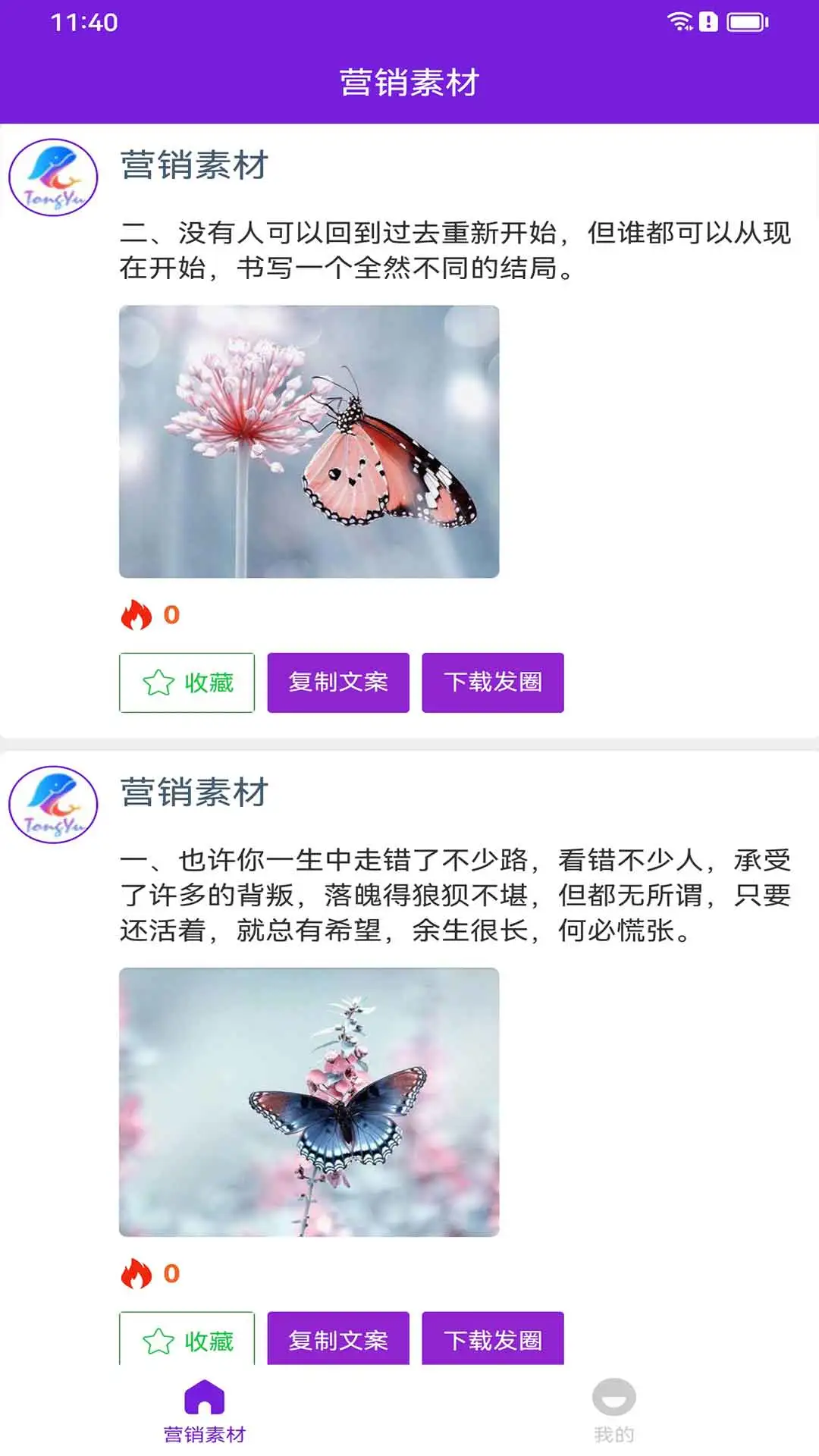Image resolution: width=819 pixels, height=1456 pixels.
Task: Open the TongYu avatar on the first post
Action: tap(52, 176)
